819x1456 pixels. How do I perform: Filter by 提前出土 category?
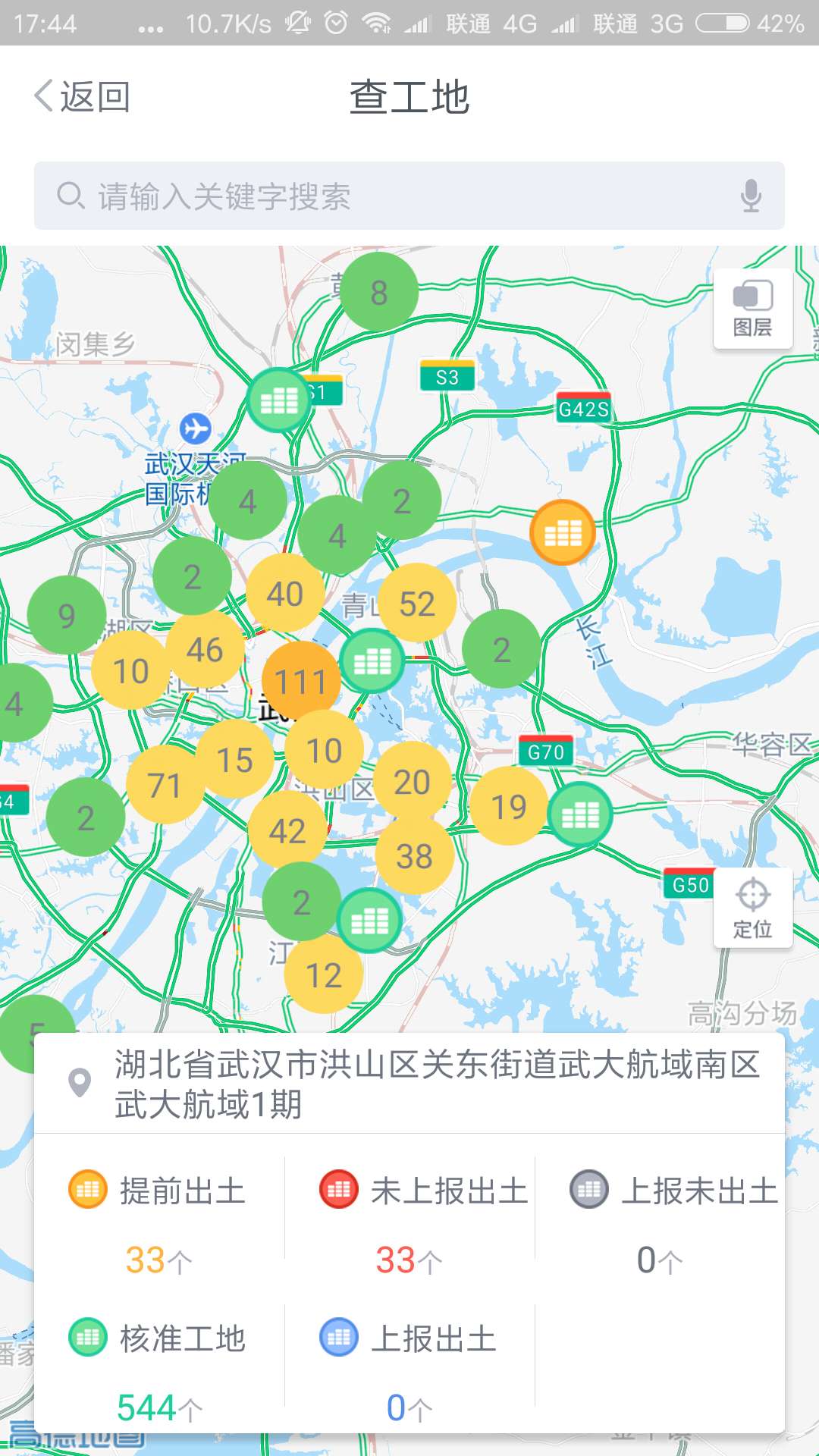pos(158,1192)
